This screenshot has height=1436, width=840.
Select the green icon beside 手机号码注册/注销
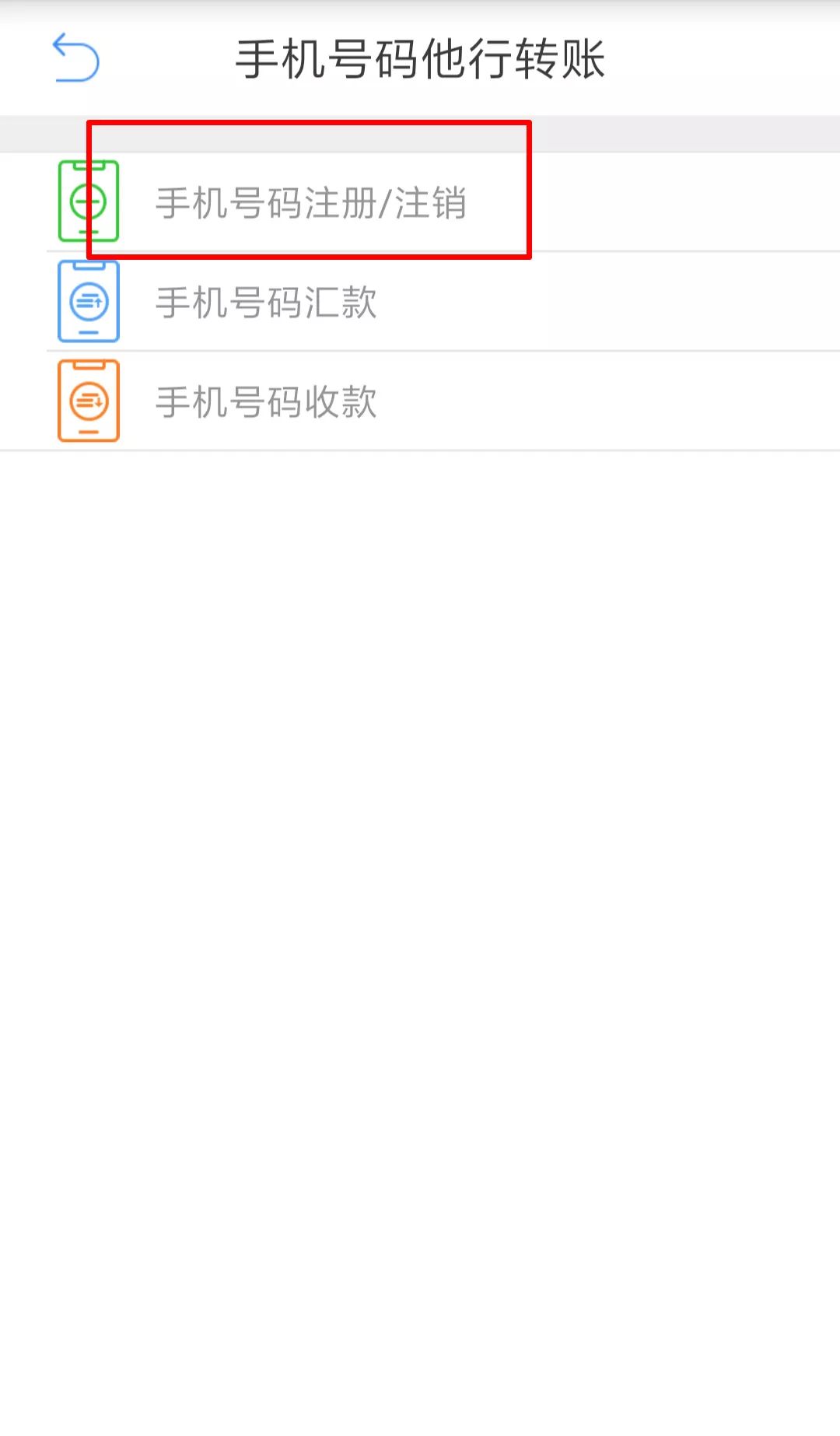point(89,201)
